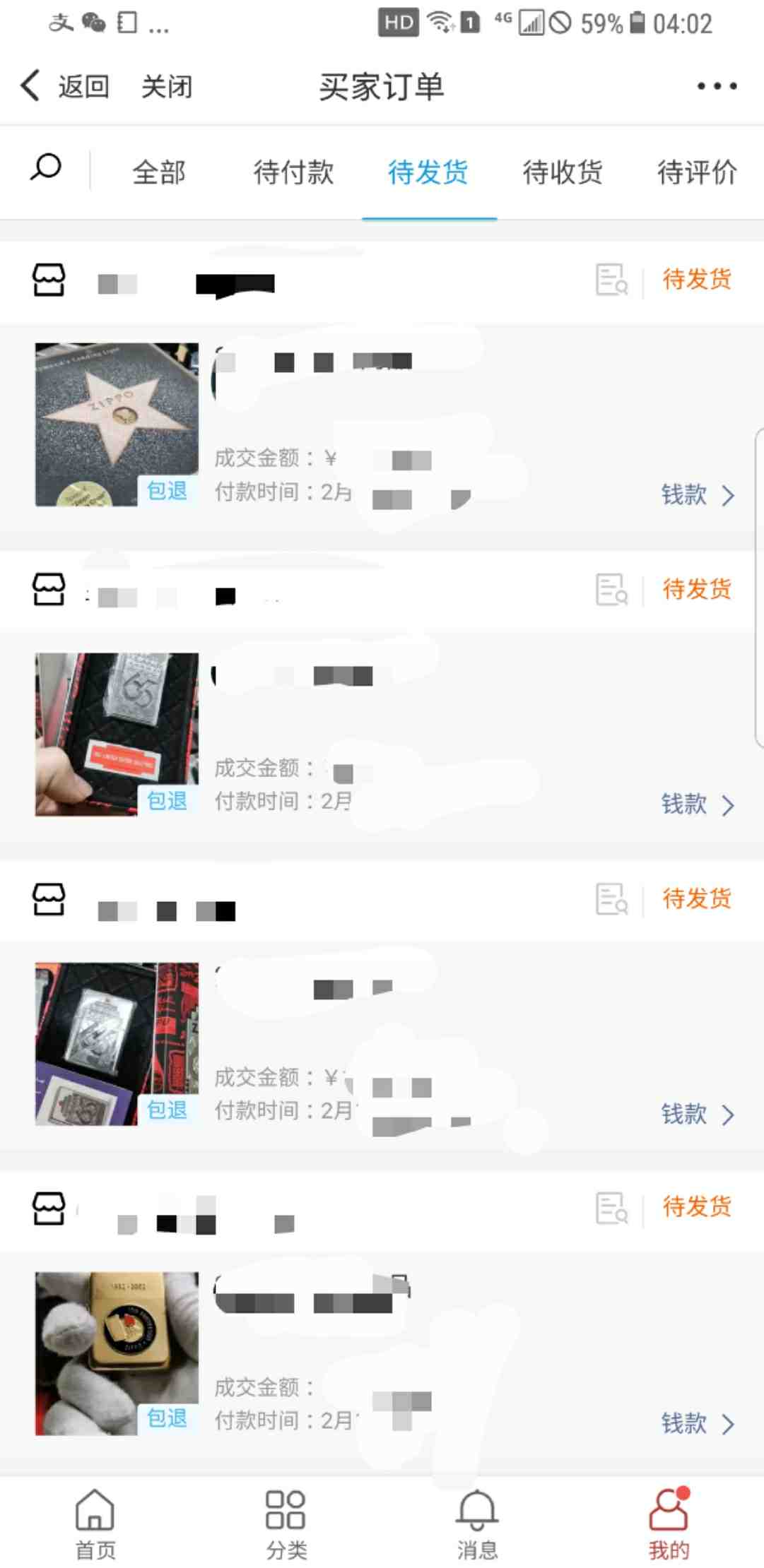Open the 分类 categories tab
This screenshot has height=1568, width=764.
[286, 1522]
